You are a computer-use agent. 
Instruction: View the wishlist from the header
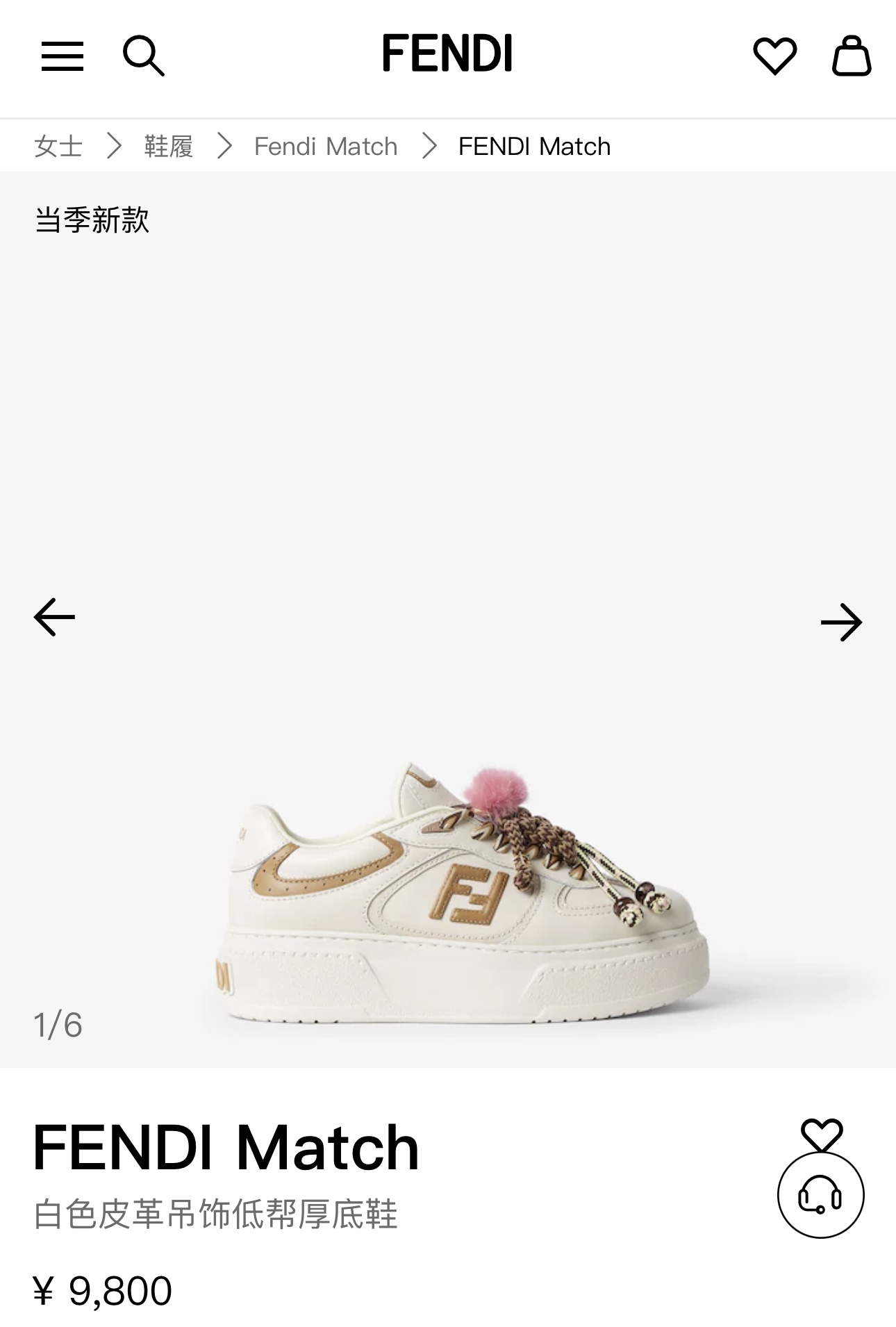coord(774,56)
